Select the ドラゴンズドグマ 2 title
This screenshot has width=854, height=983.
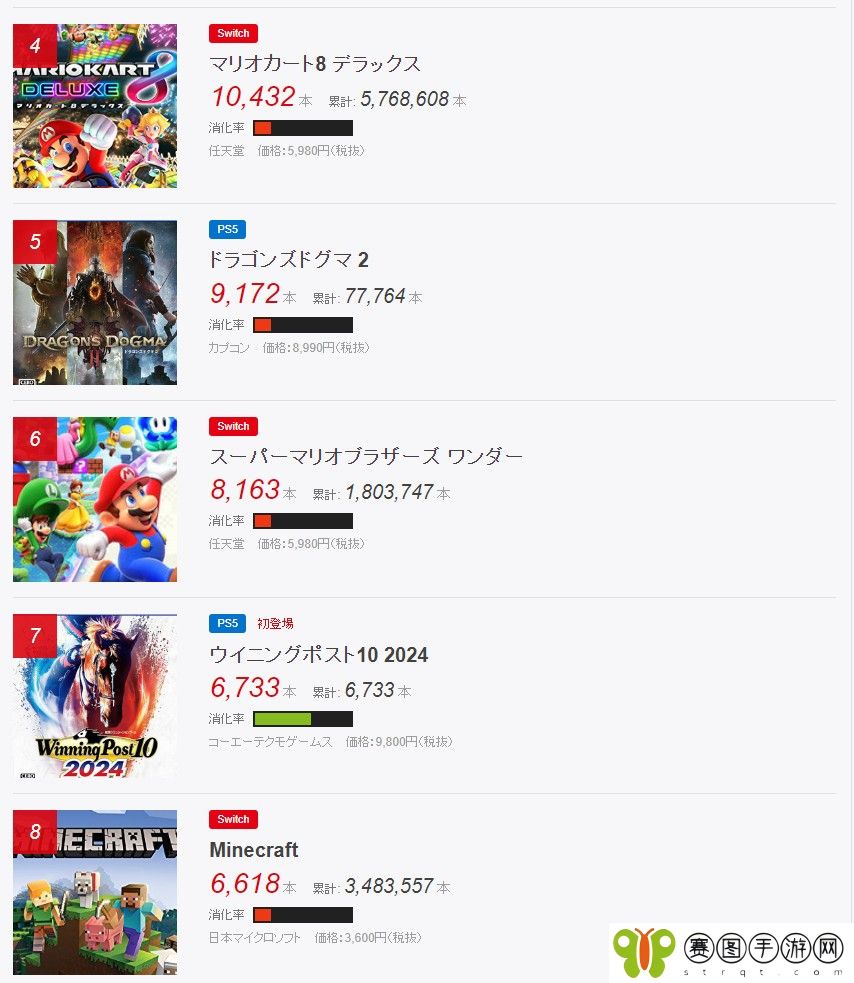click(x=289, y=260)
